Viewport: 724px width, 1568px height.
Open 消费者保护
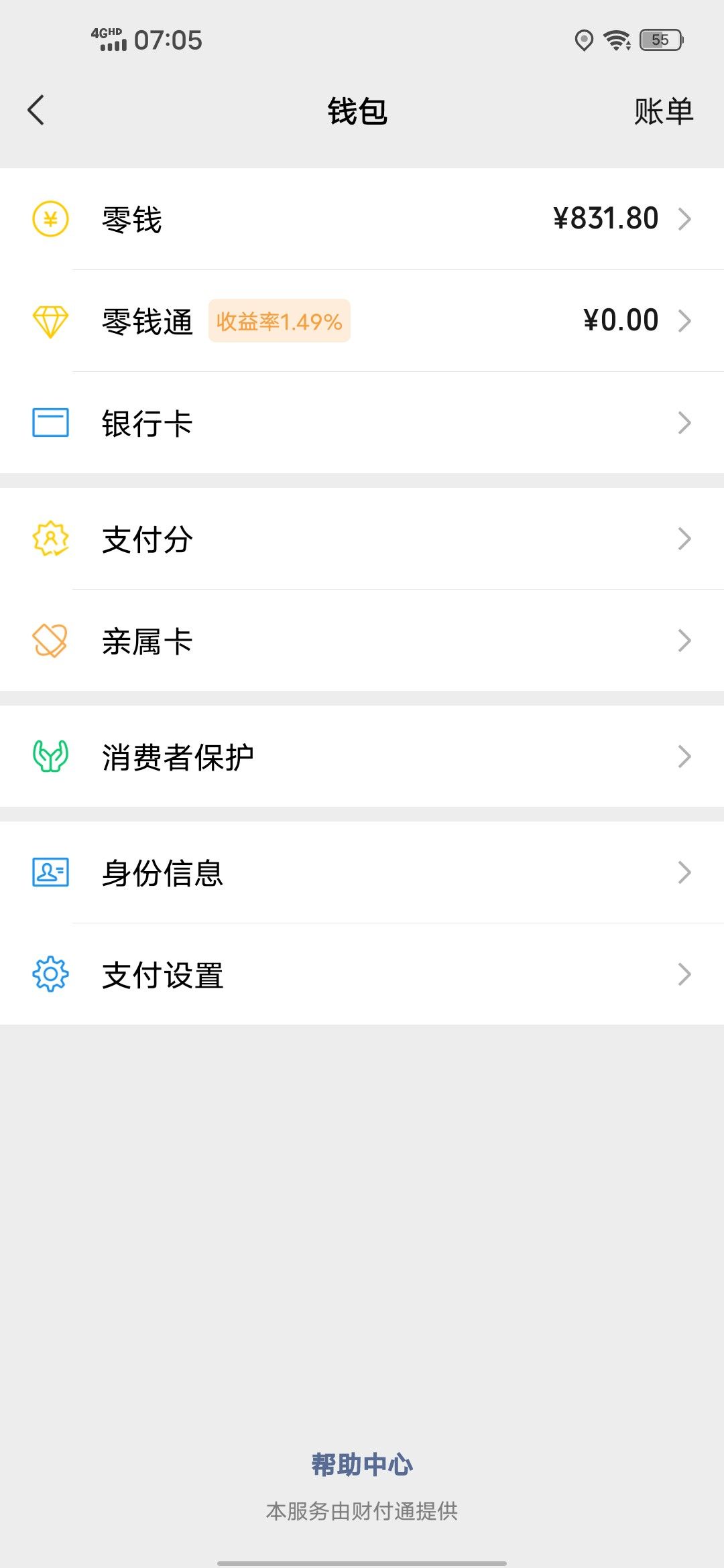click(x=362, y=757)
